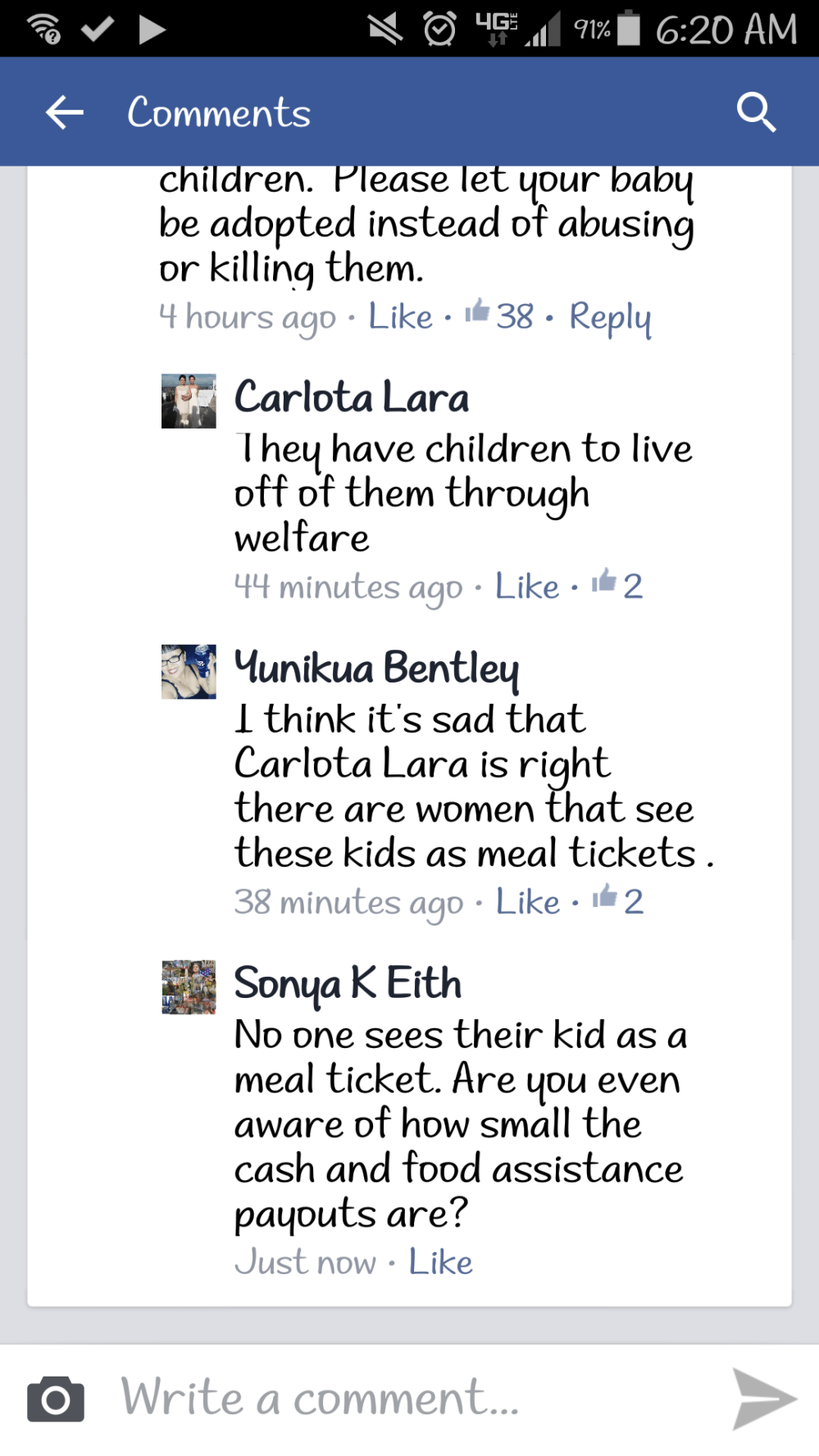The width and height of the screenshot is (819, 1456).
Task: Like Carlota Lara's comment
Action: pyautogui.click(x=526, y=587)
